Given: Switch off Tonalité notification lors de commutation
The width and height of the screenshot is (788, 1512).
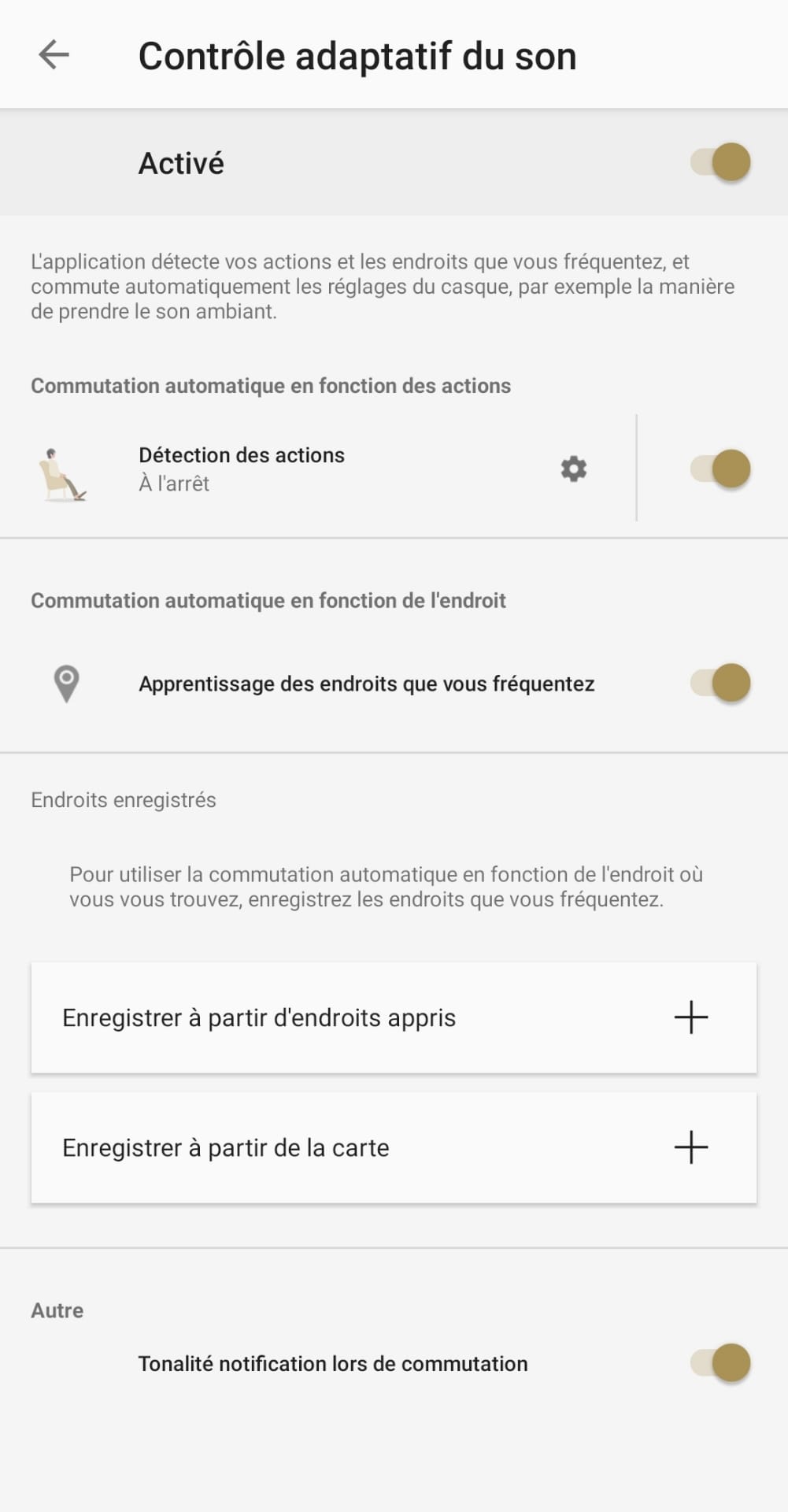Looking at the screenshot, I should point(720,1363).
